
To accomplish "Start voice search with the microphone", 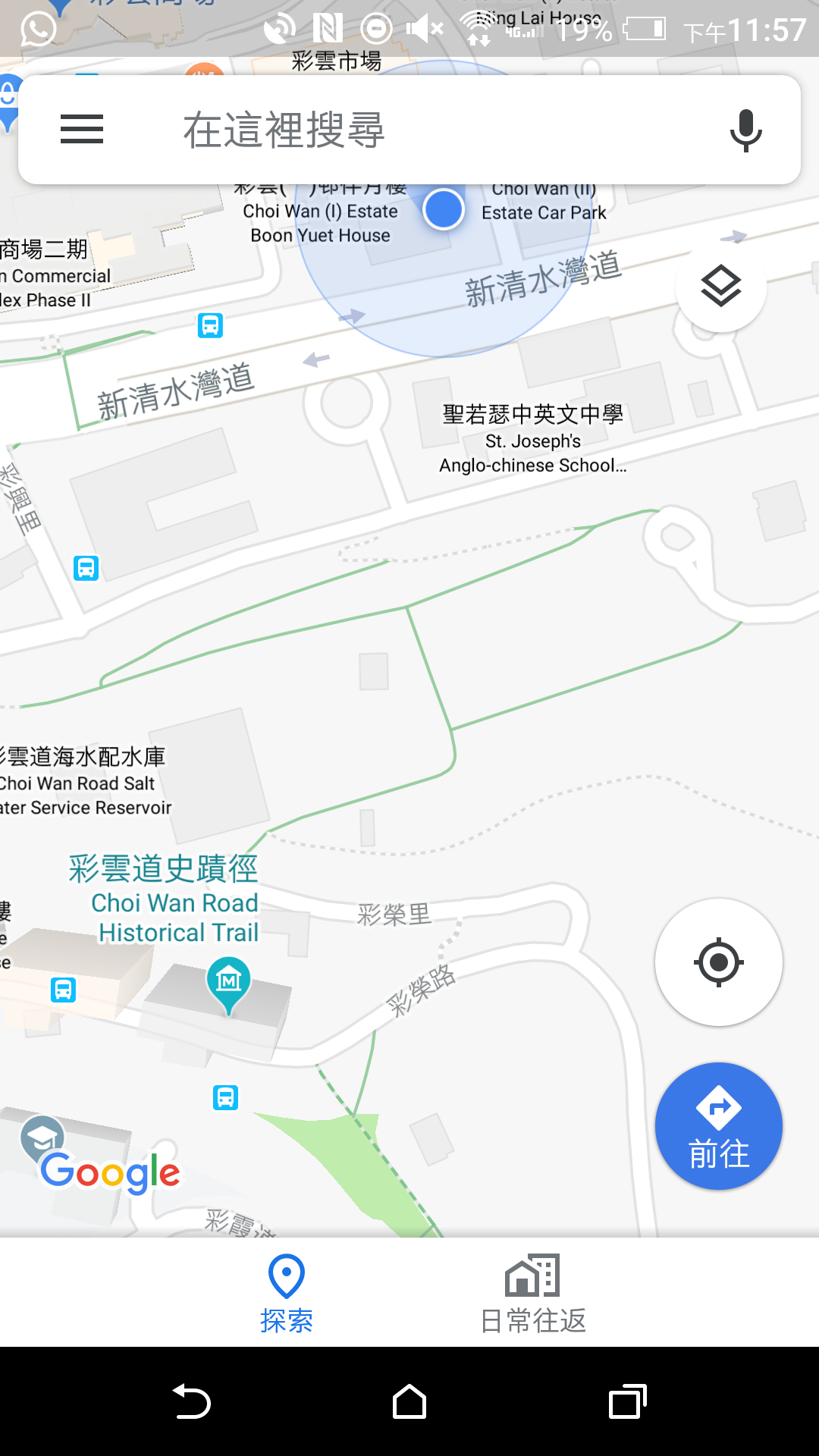I will point(745,130).
